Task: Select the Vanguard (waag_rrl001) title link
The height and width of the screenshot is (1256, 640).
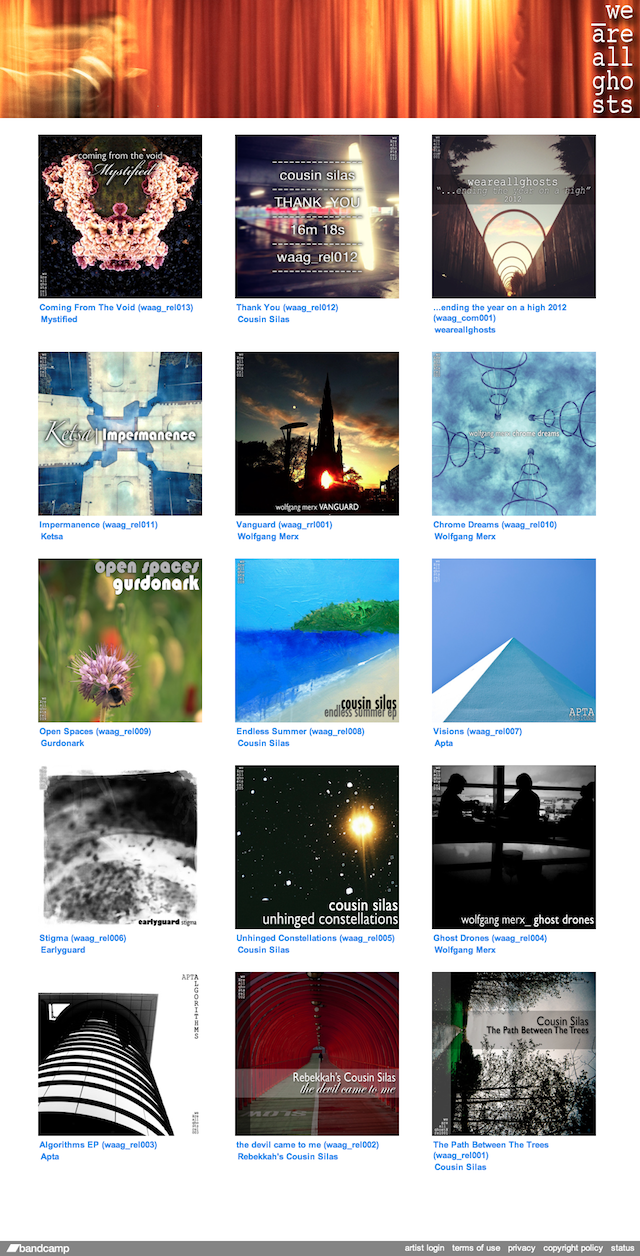Action: (x=284, y=525)
